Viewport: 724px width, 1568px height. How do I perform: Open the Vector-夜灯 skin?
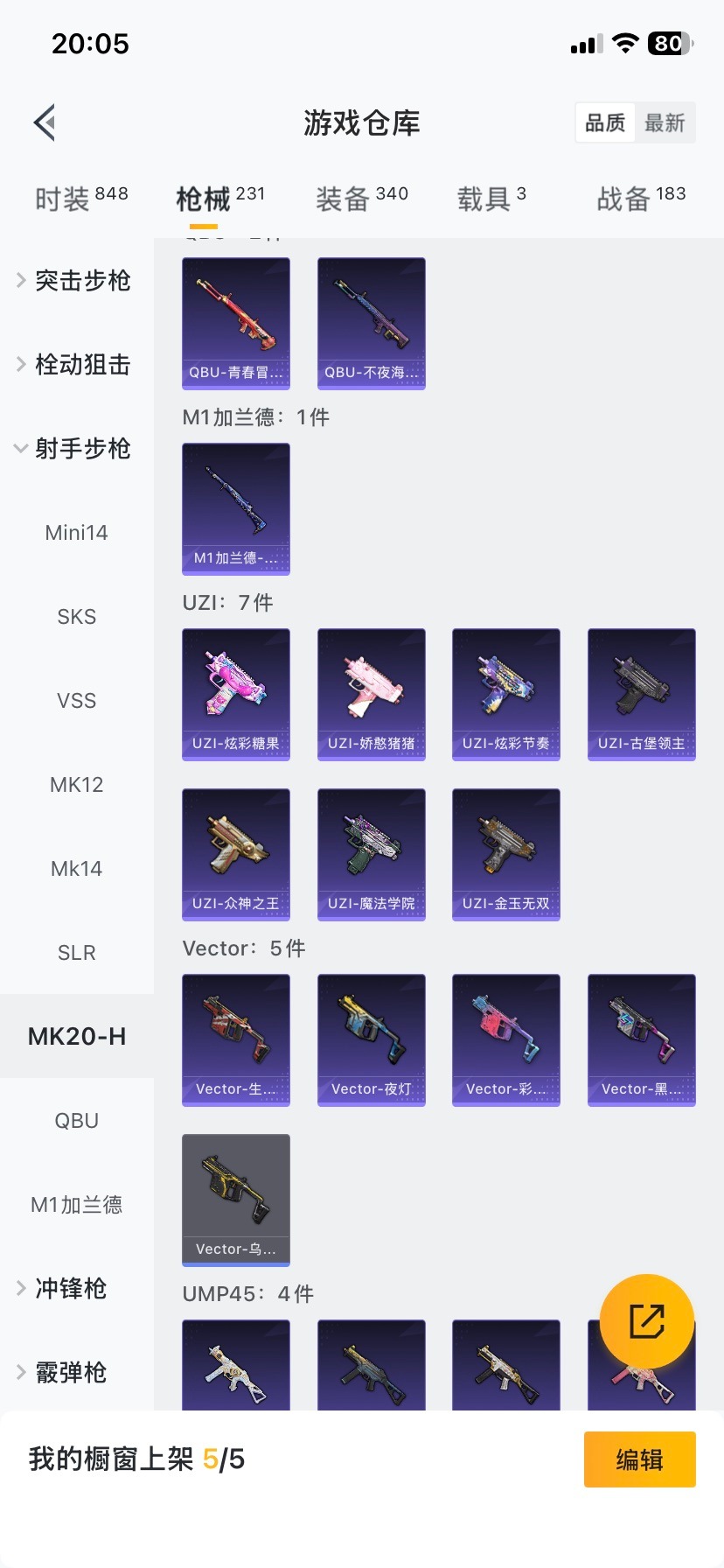[x=371, y=1039]
